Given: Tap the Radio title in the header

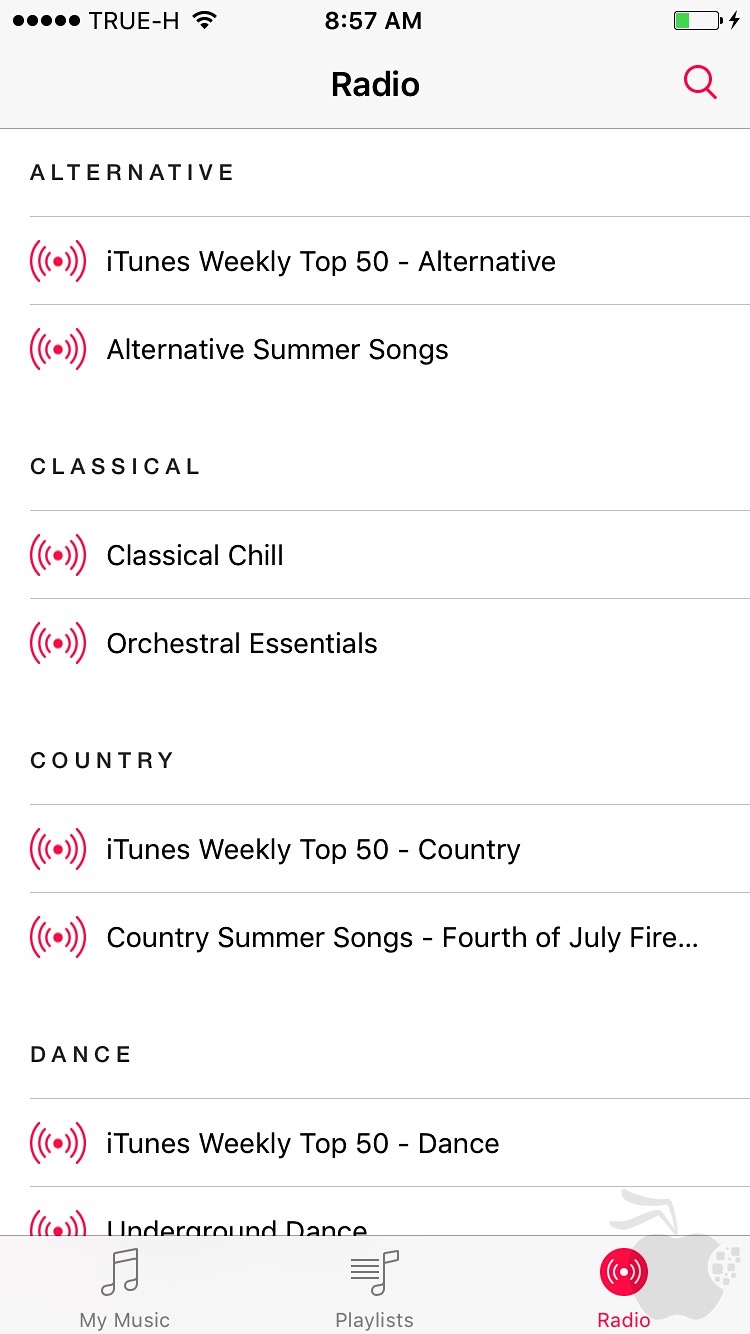Looking at the screenshot, I should click(375, 84).
